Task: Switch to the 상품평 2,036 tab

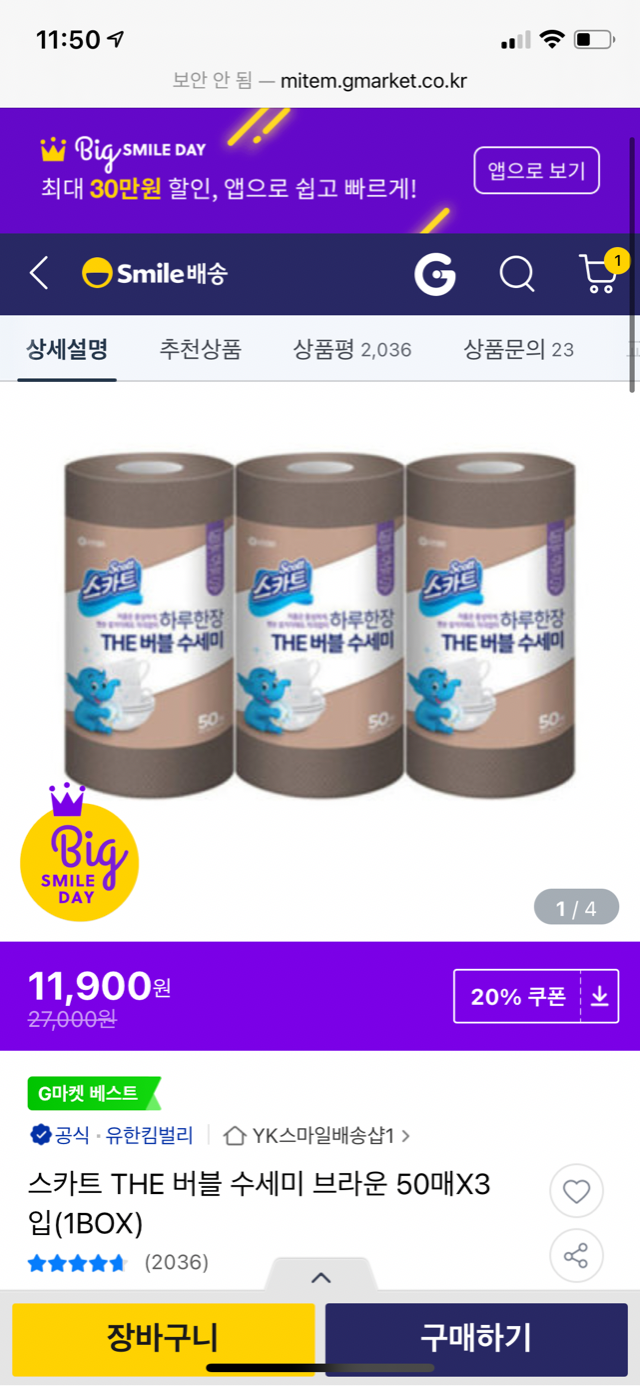Action: point(352,349)
